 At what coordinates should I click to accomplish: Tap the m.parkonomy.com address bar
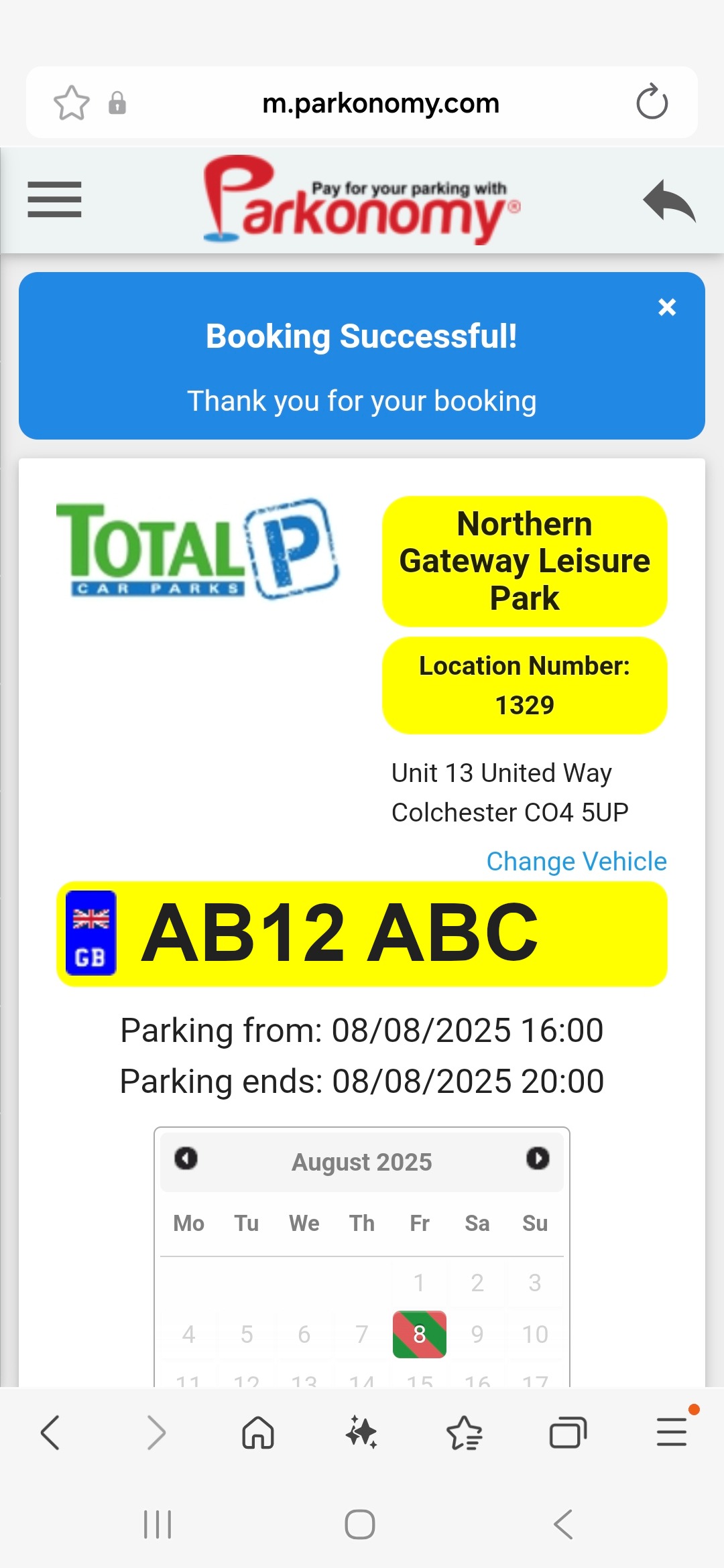tap(381, 103)
